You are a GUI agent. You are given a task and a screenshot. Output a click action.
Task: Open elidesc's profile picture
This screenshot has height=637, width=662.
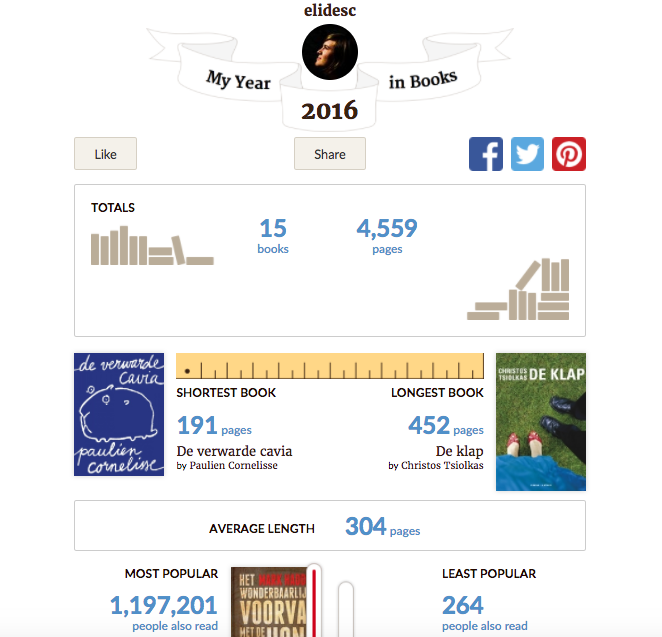pyautogui.click(x=329, y=53)
